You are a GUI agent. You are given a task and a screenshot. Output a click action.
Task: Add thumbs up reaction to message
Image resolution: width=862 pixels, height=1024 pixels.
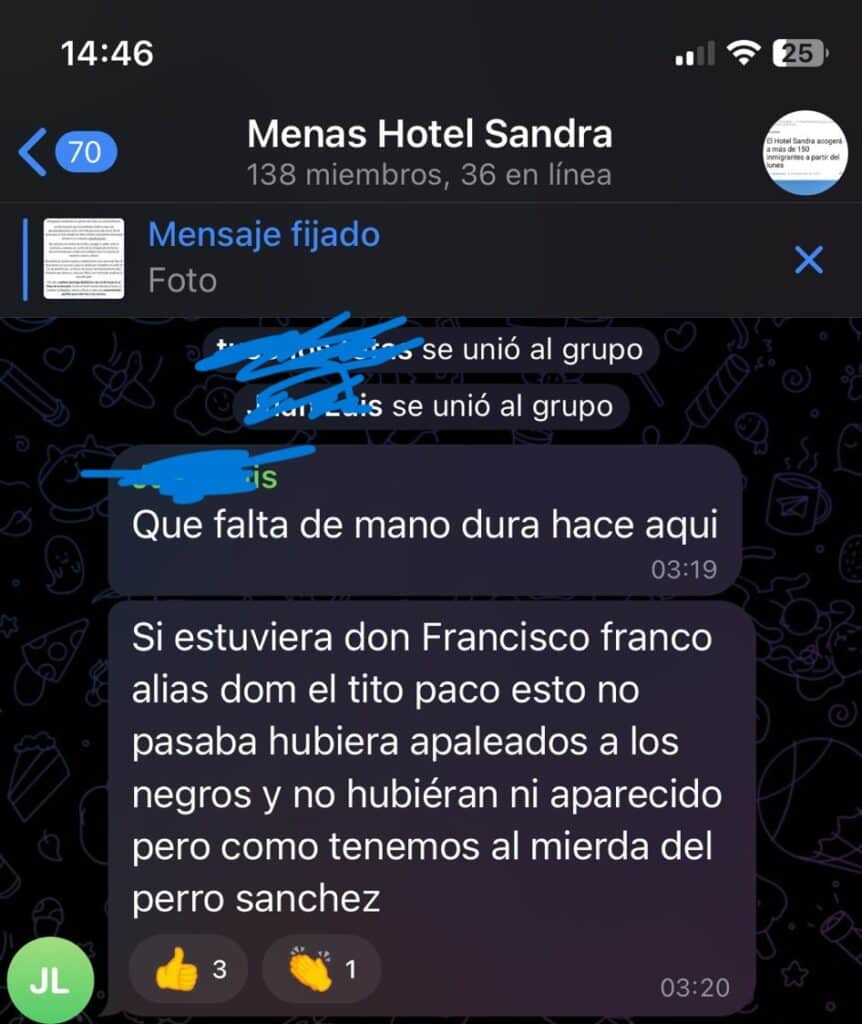click(191, 969)
